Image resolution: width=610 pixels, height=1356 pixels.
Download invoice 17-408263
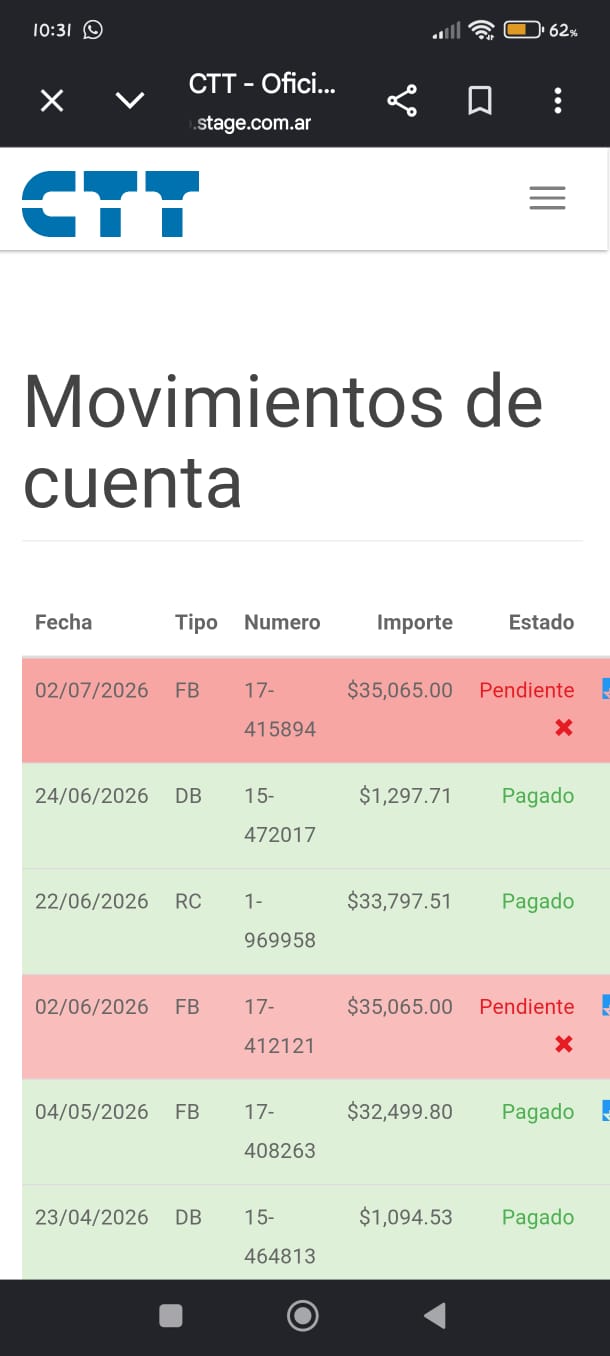coord(605,1110)
